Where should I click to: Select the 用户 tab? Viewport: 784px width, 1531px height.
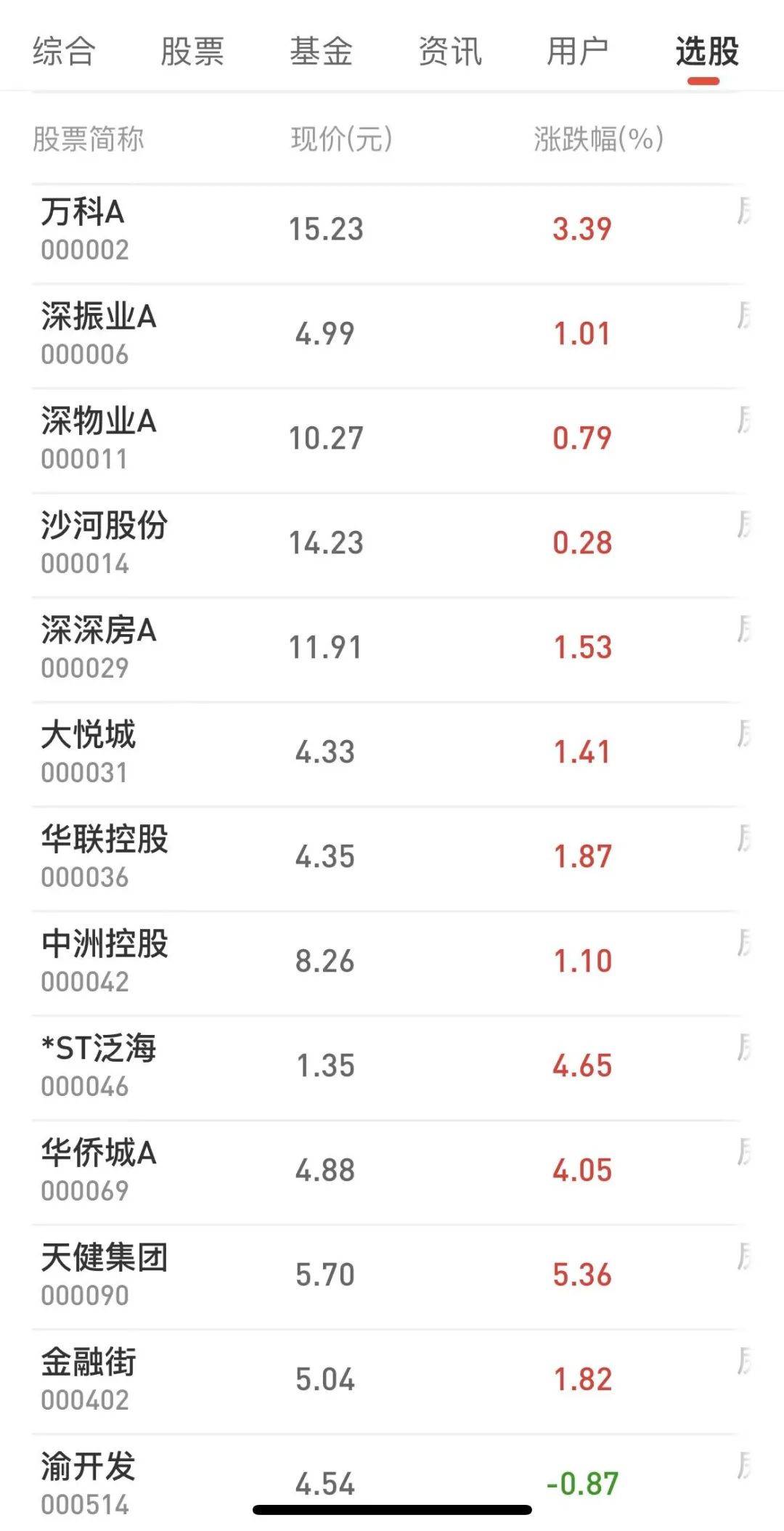578,52
